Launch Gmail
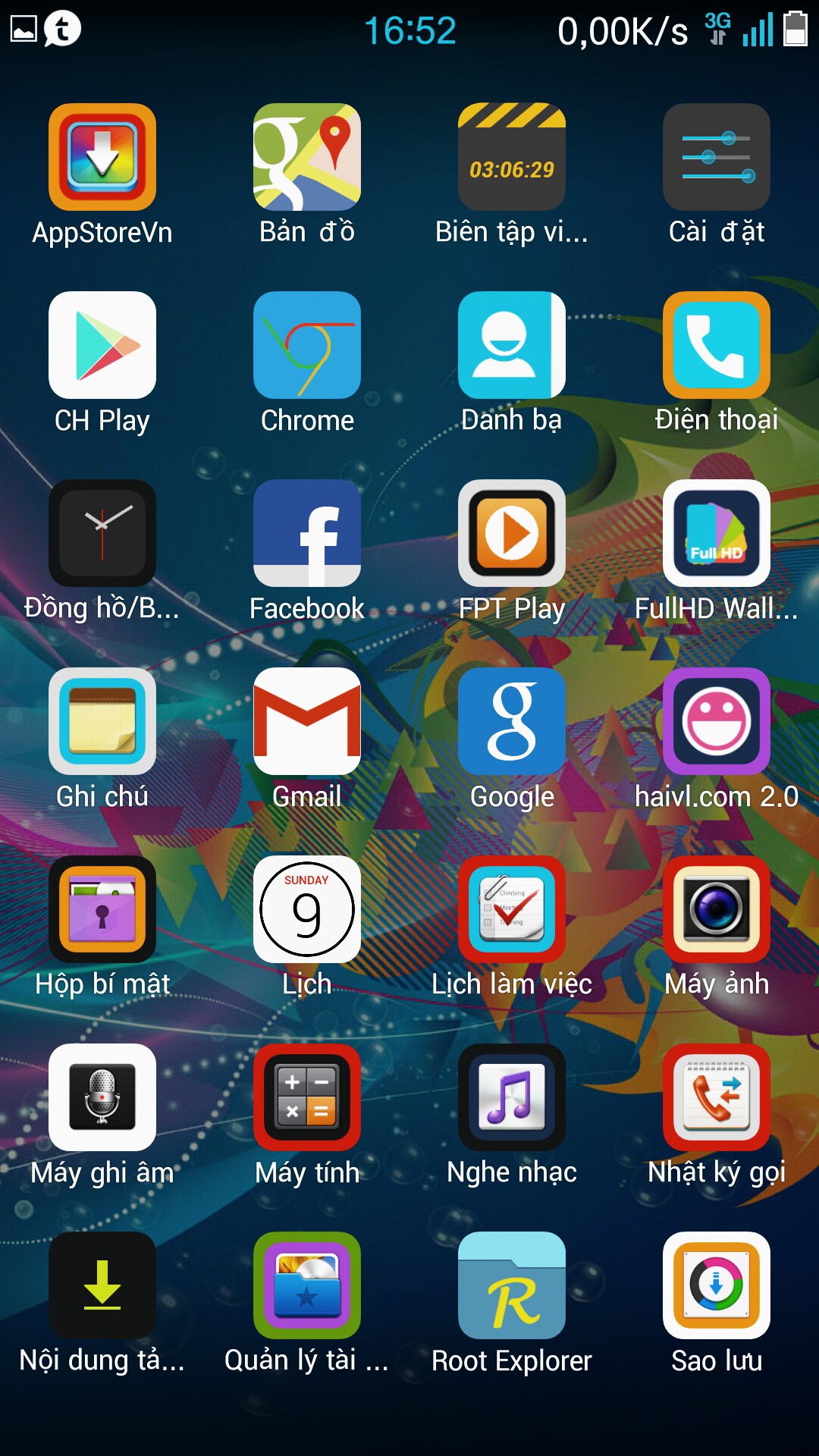Viewport: 819px width, 1456px height. 307,721
